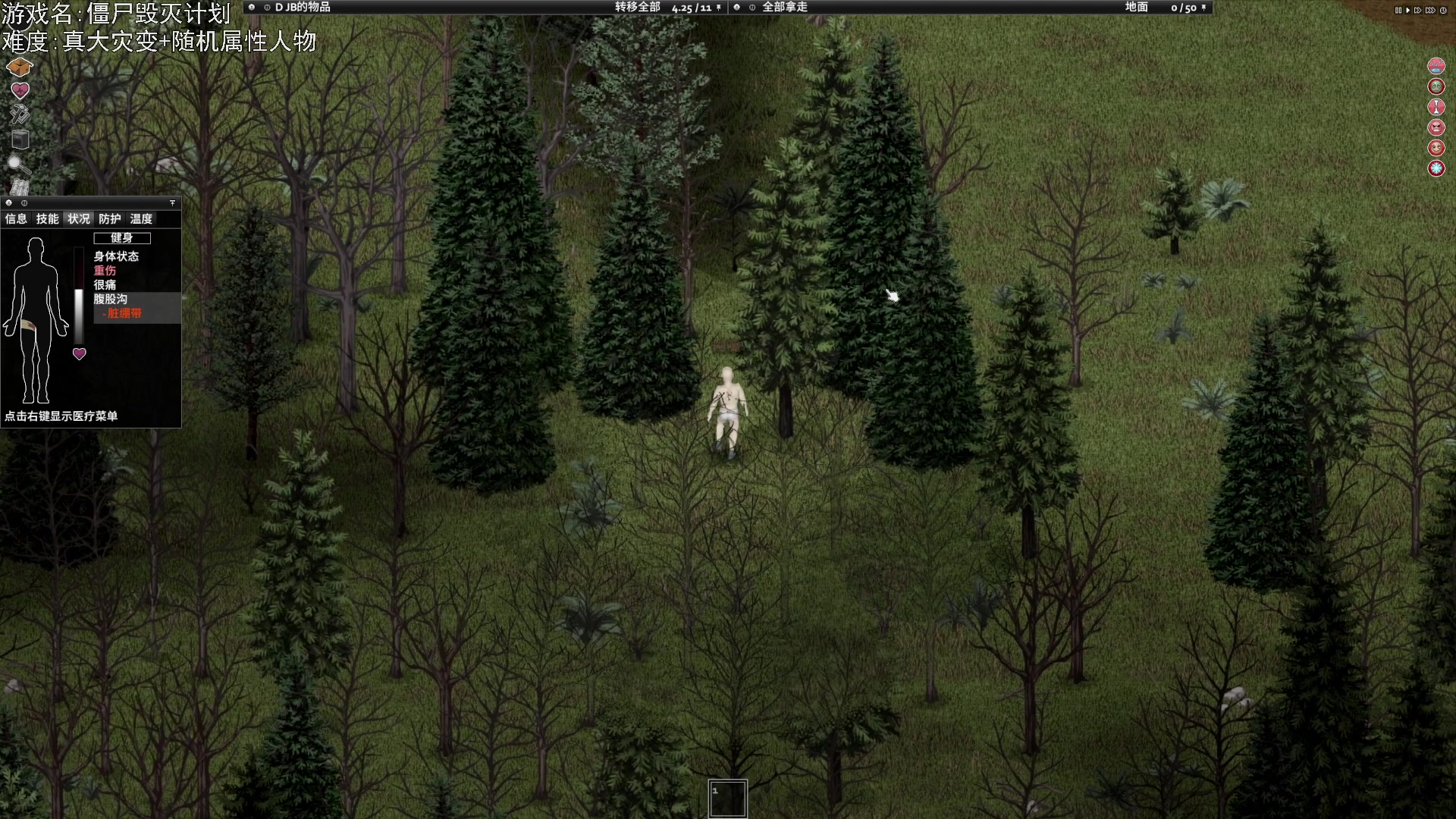Screen dimensions: 1456x819
Task: Pause the game speed
Action: tap(1398, 10)
